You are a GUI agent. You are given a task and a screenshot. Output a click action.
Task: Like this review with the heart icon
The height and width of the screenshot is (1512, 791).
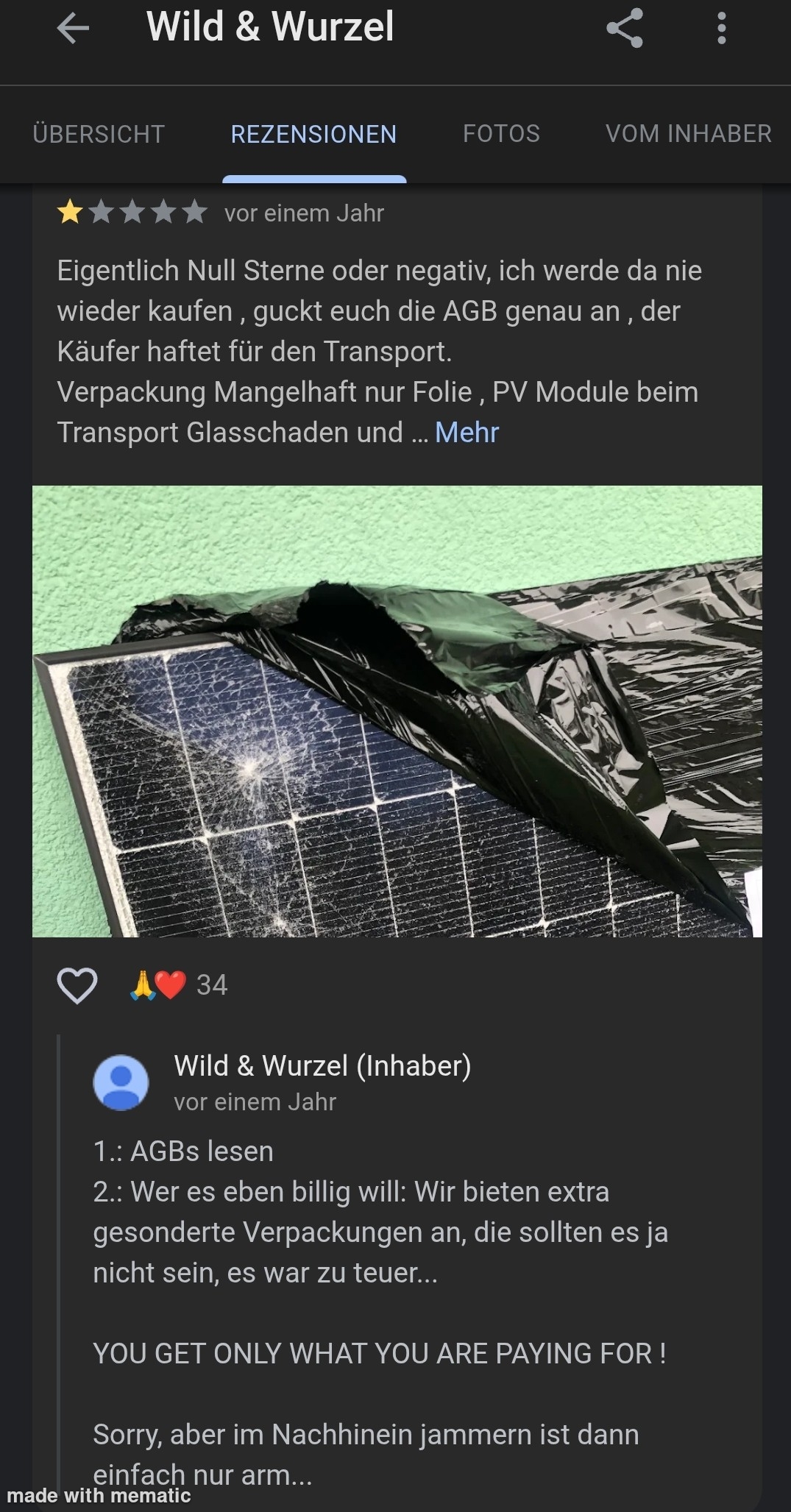77,985
